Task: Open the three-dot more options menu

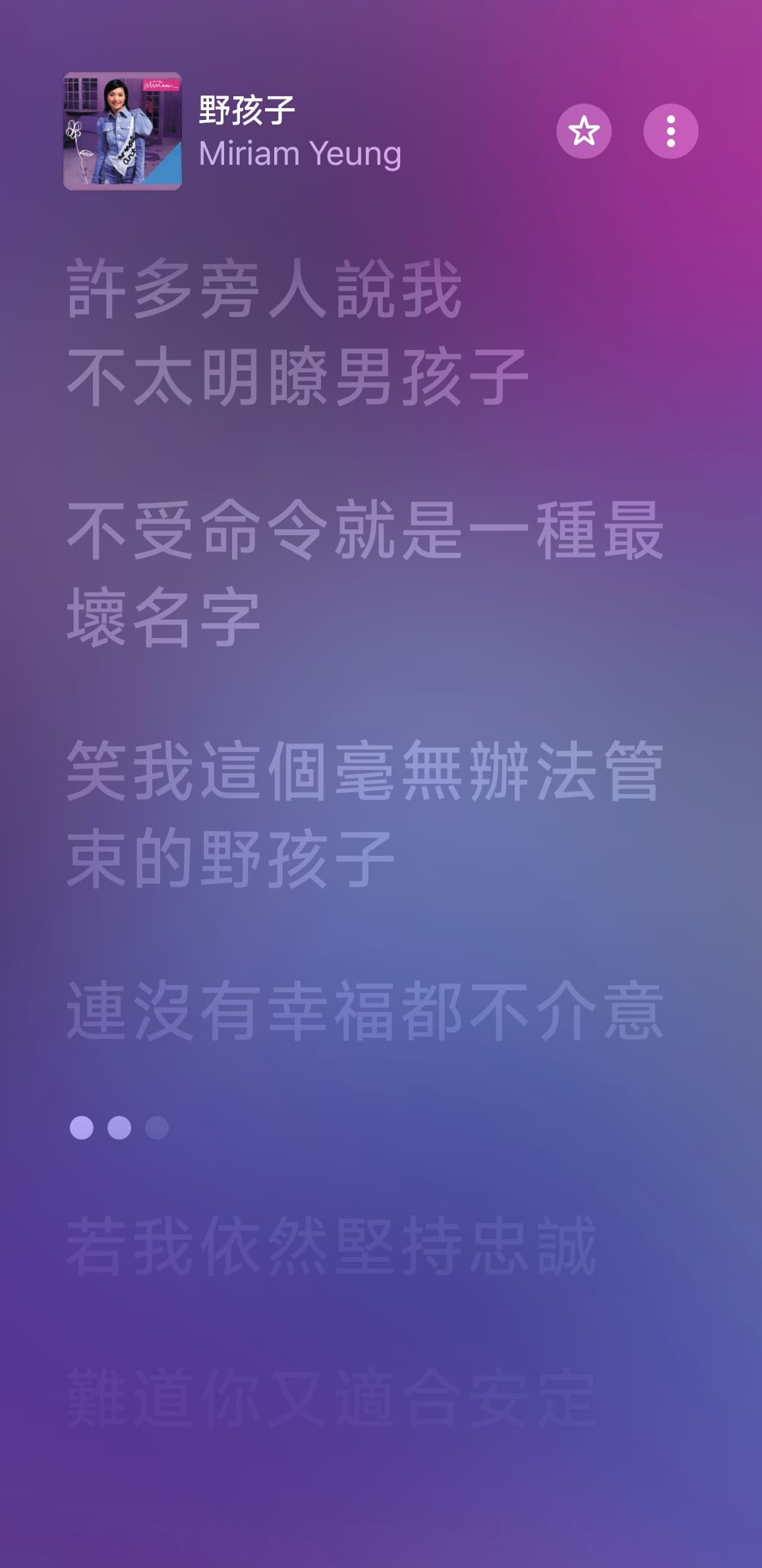Action: click(670, 131)
